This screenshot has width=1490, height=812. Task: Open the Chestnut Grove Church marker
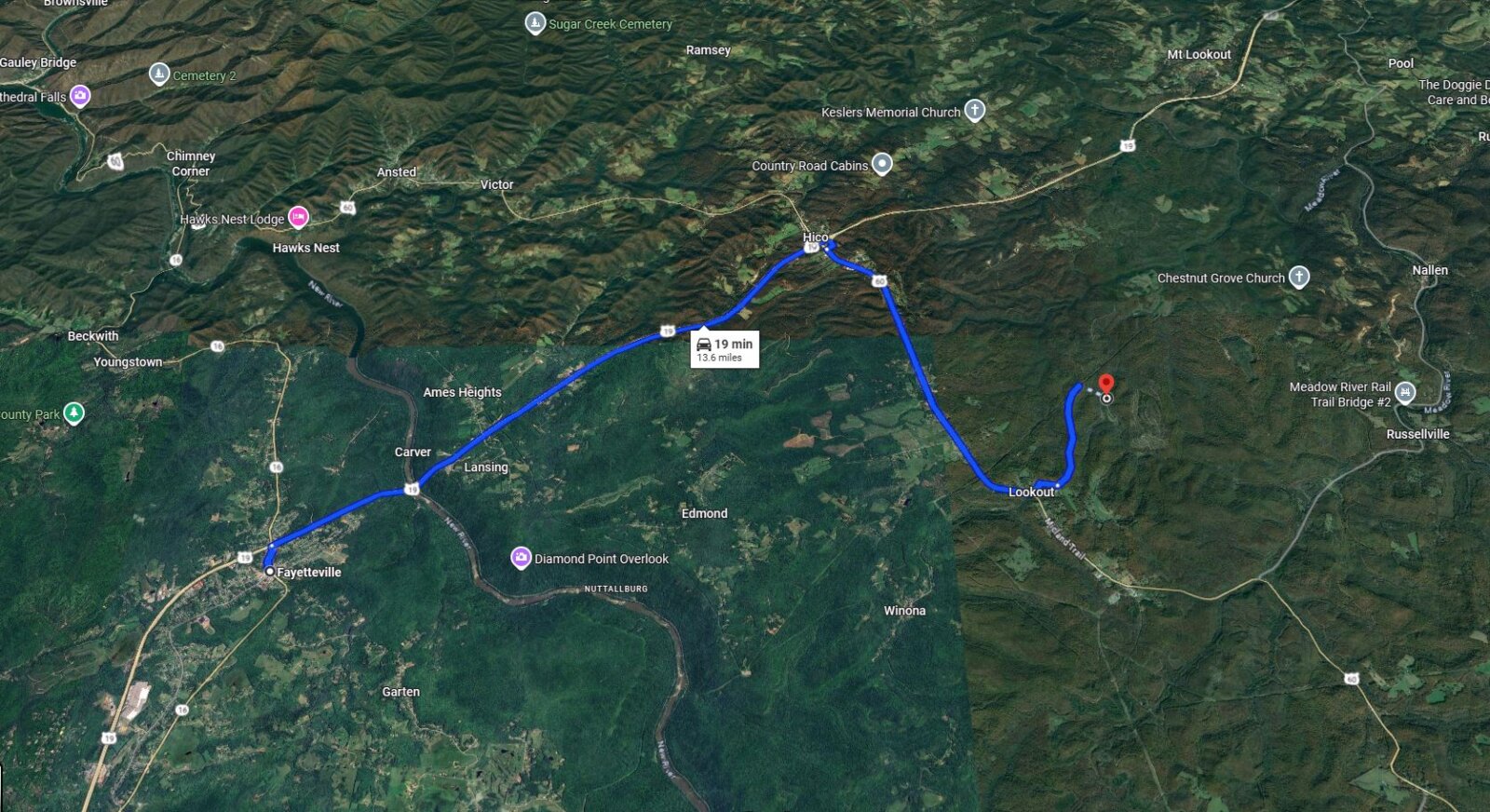[x=1298, y=276]
